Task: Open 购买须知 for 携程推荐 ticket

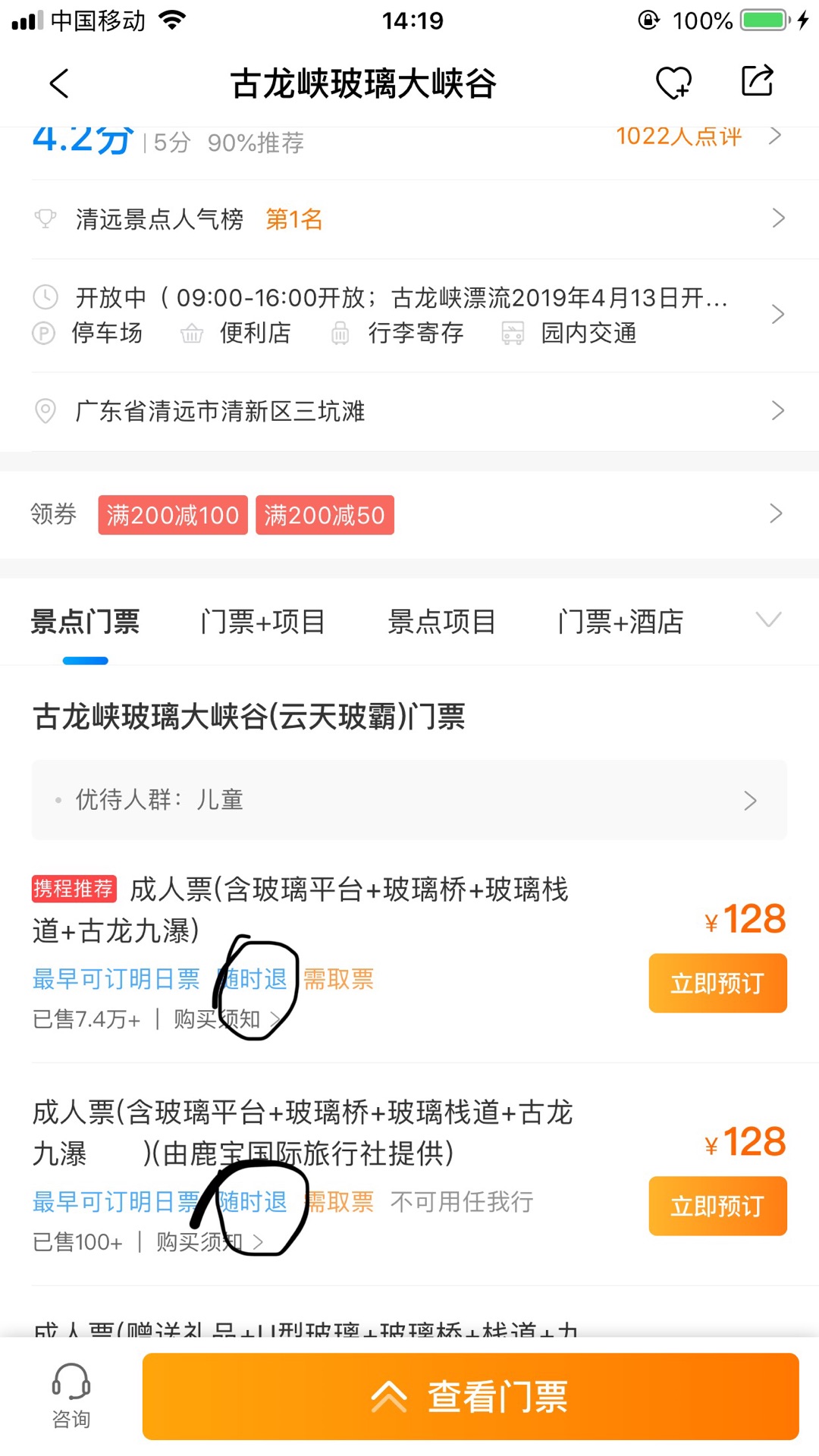Action: click(226, 1019)
